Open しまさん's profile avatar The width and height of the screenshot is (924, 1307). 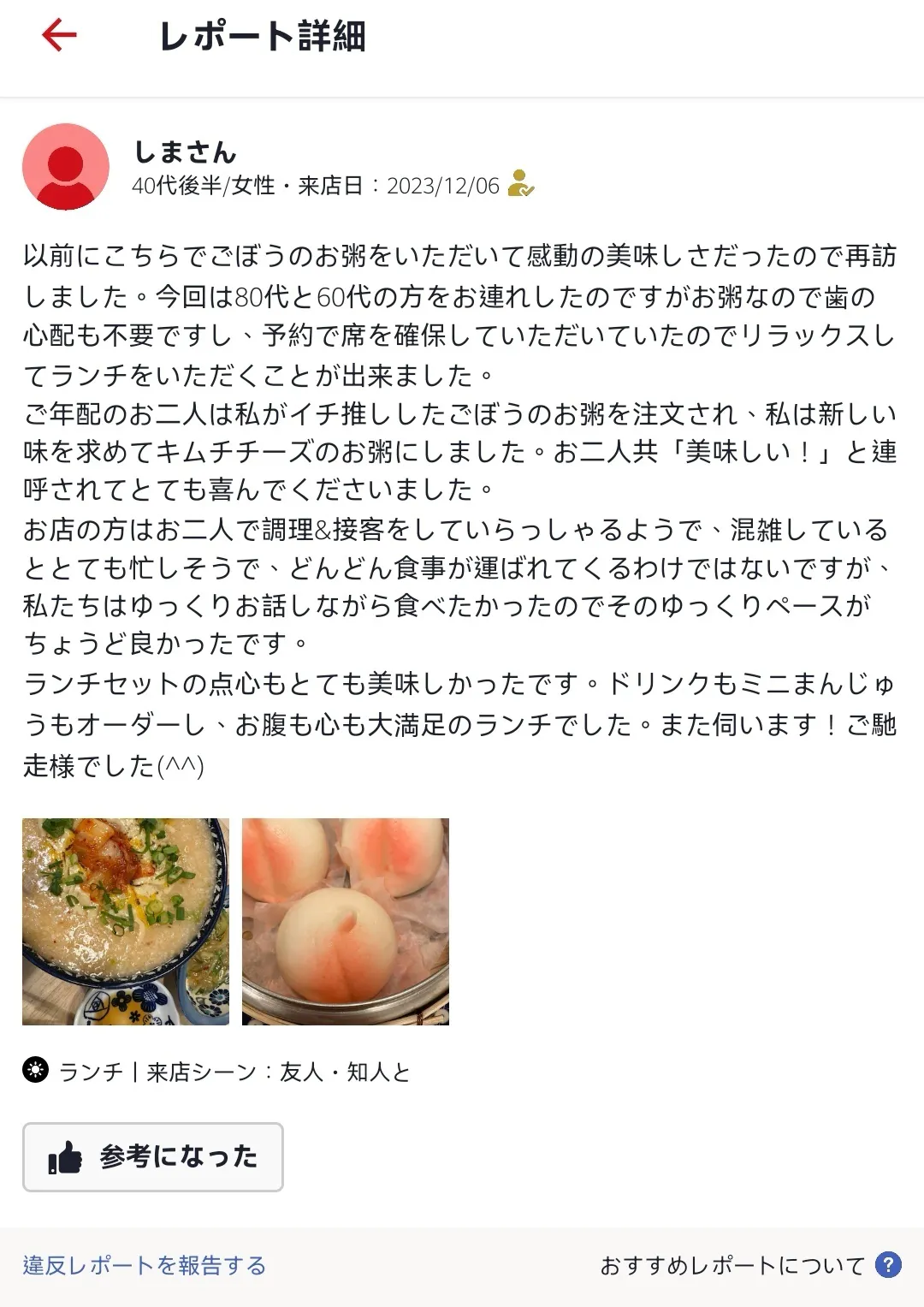pyautogui.click(x=66, y=167)
